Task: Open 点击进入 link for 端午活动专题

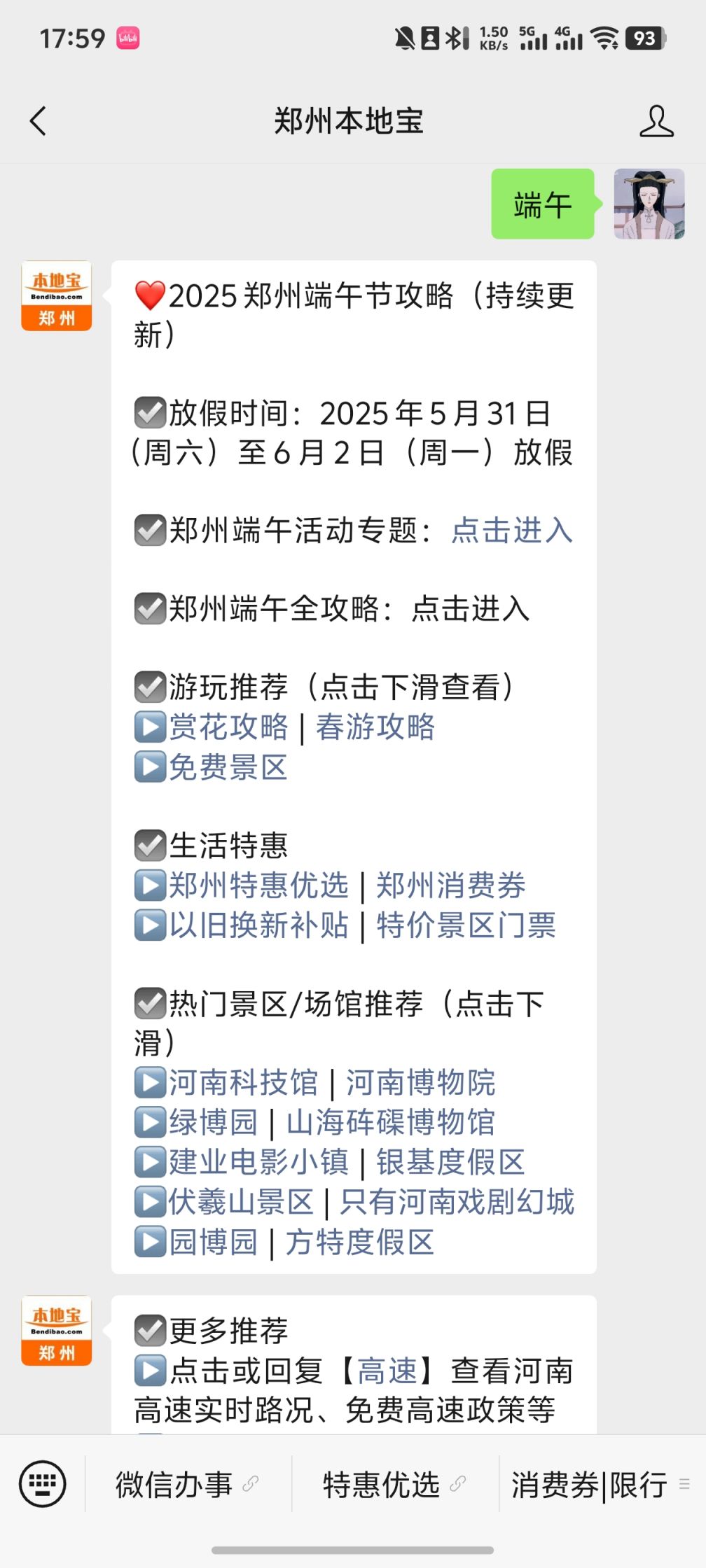Action: point(512,530)
